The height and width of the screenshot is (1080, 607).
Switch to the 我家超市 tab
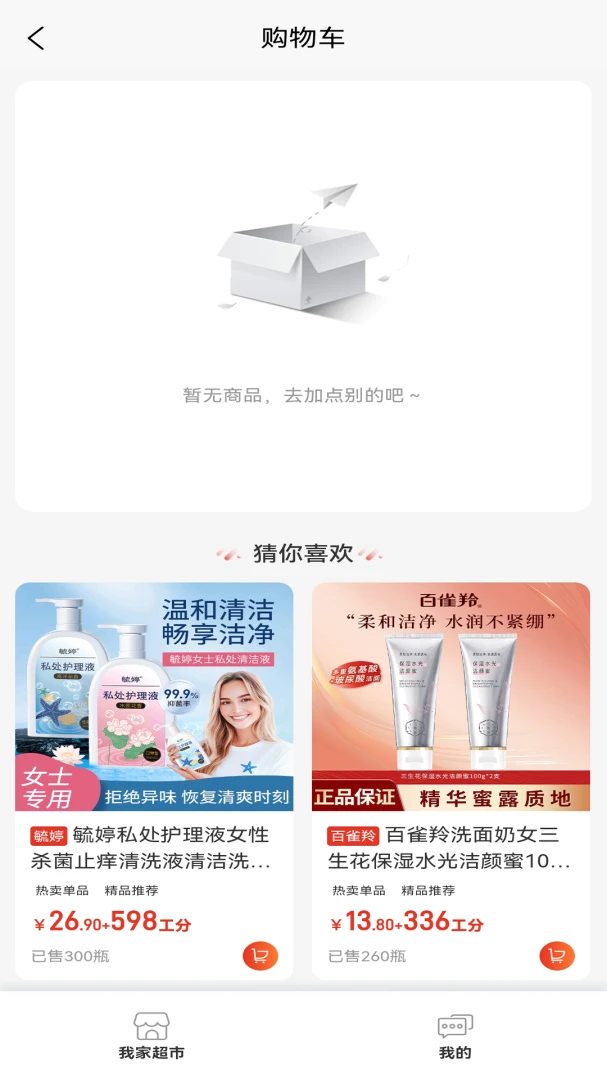[152, 1036]
